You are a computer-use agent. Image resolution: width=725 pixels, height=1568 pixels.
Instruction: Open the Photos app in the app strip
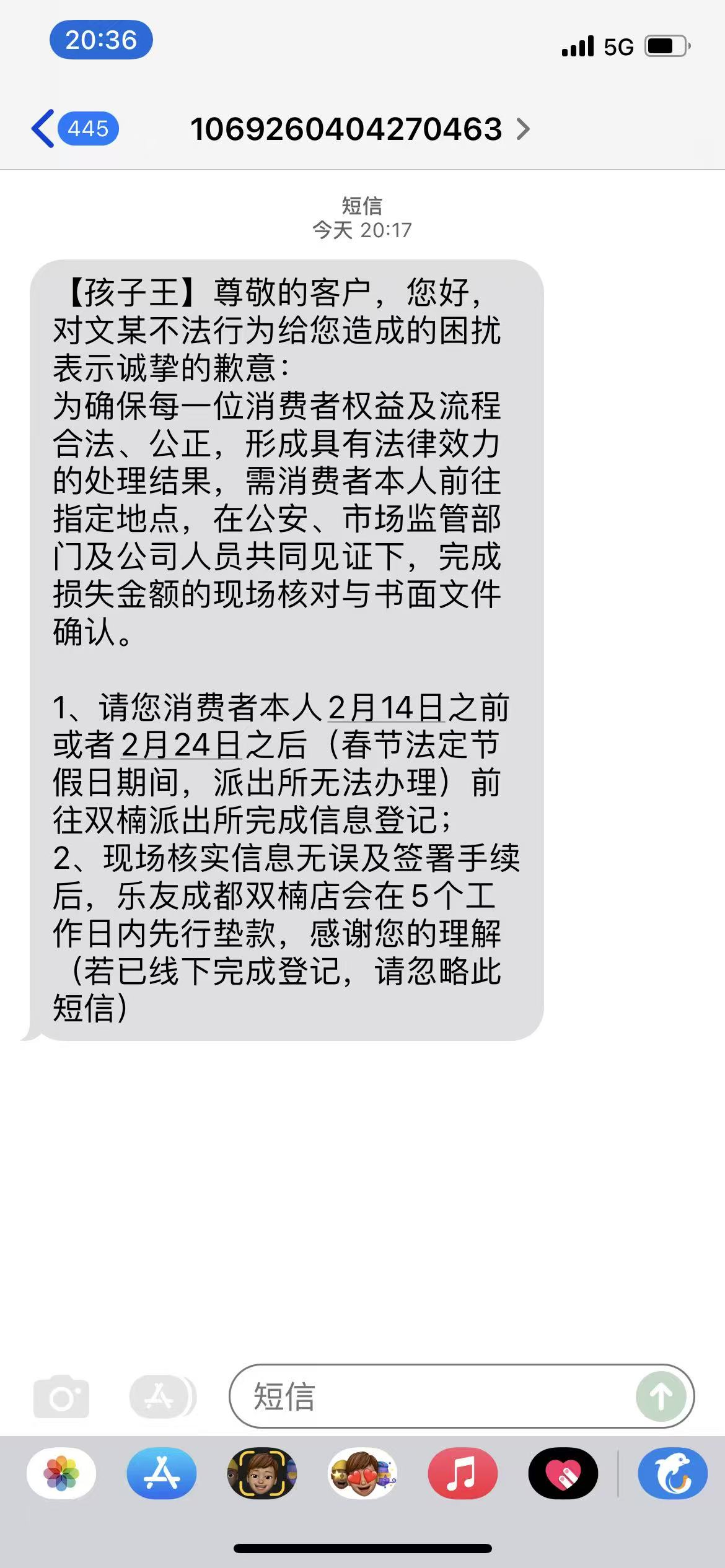61,1473
